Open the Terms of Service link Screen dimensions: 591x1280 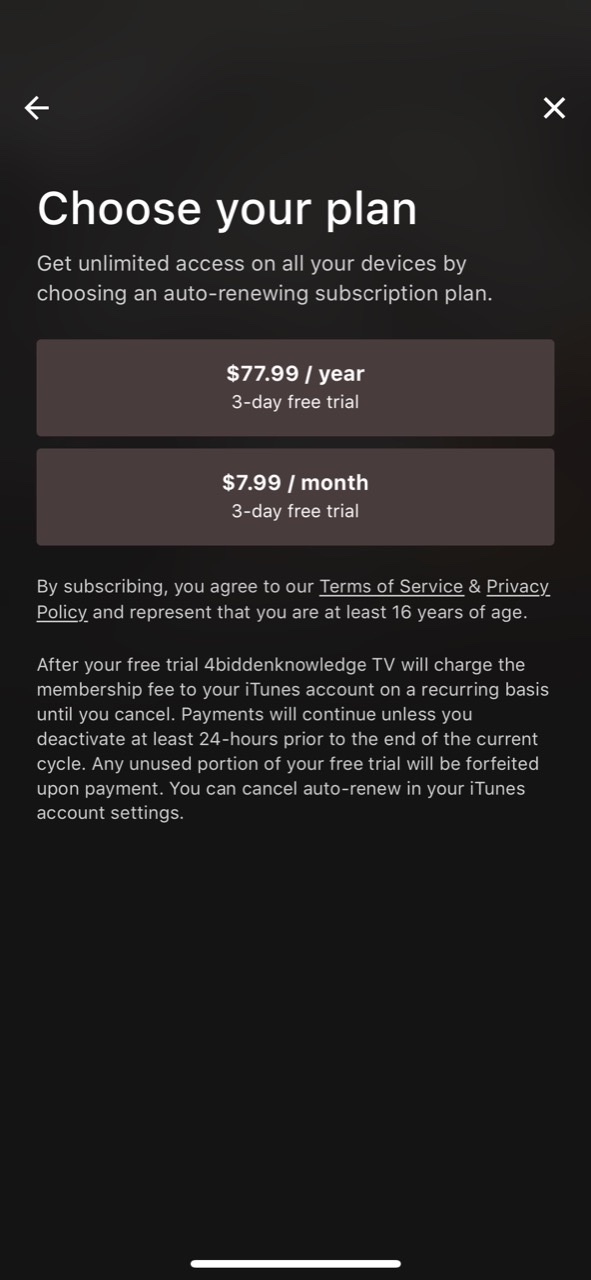[x=391, y=587]
